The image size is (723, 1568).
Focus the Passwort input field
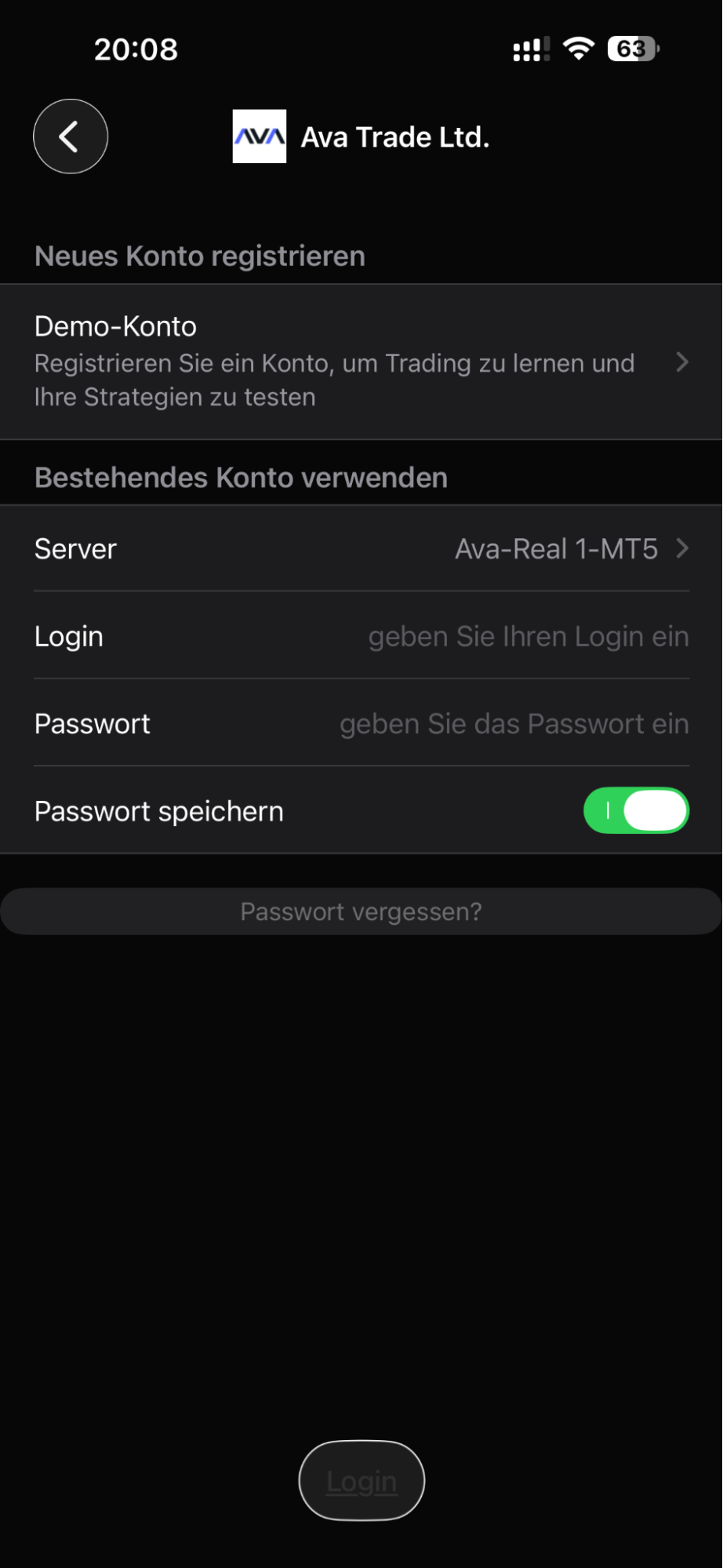[x=514, y=724]
